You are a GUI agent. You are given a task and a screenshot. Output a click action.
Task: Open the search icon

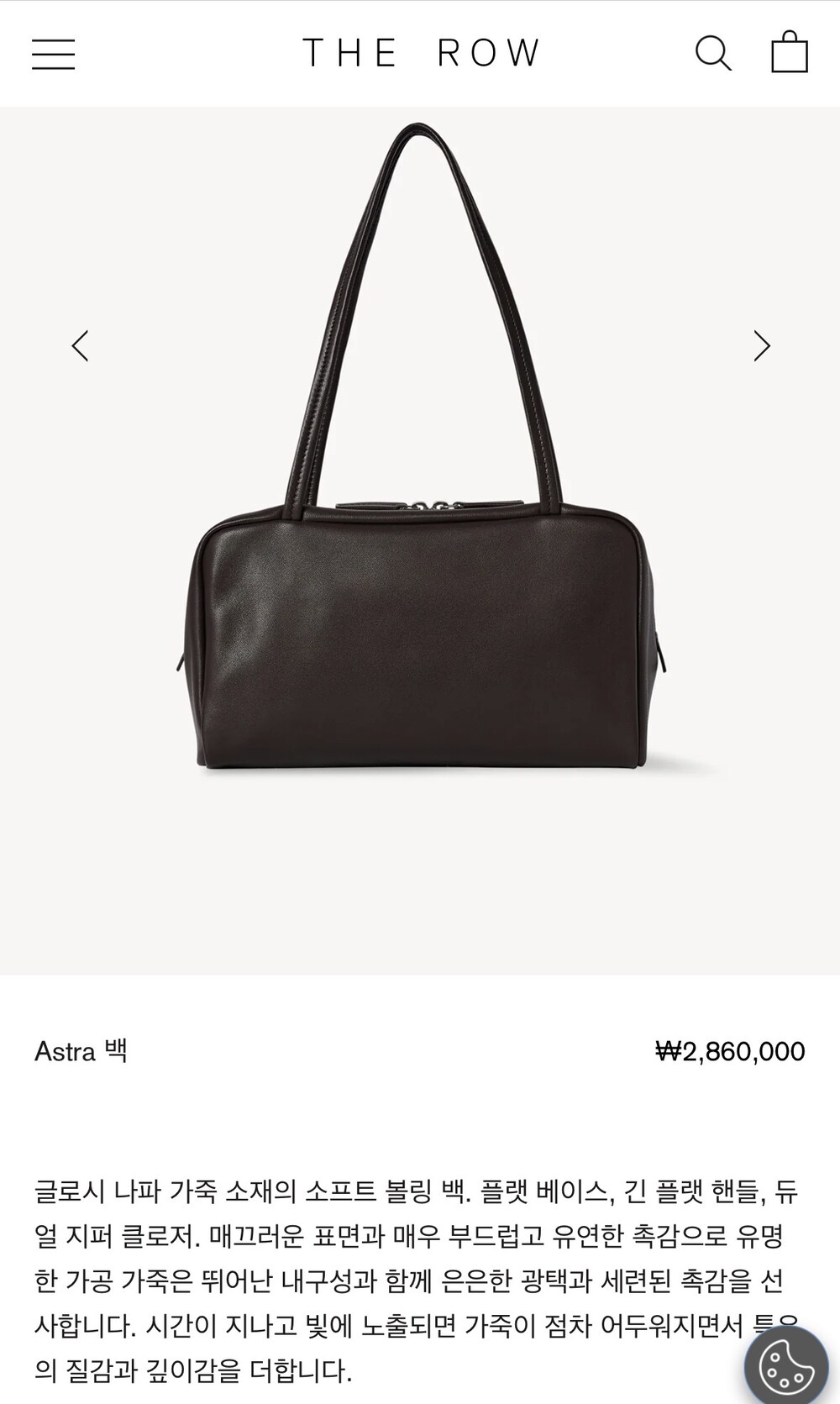713,53
